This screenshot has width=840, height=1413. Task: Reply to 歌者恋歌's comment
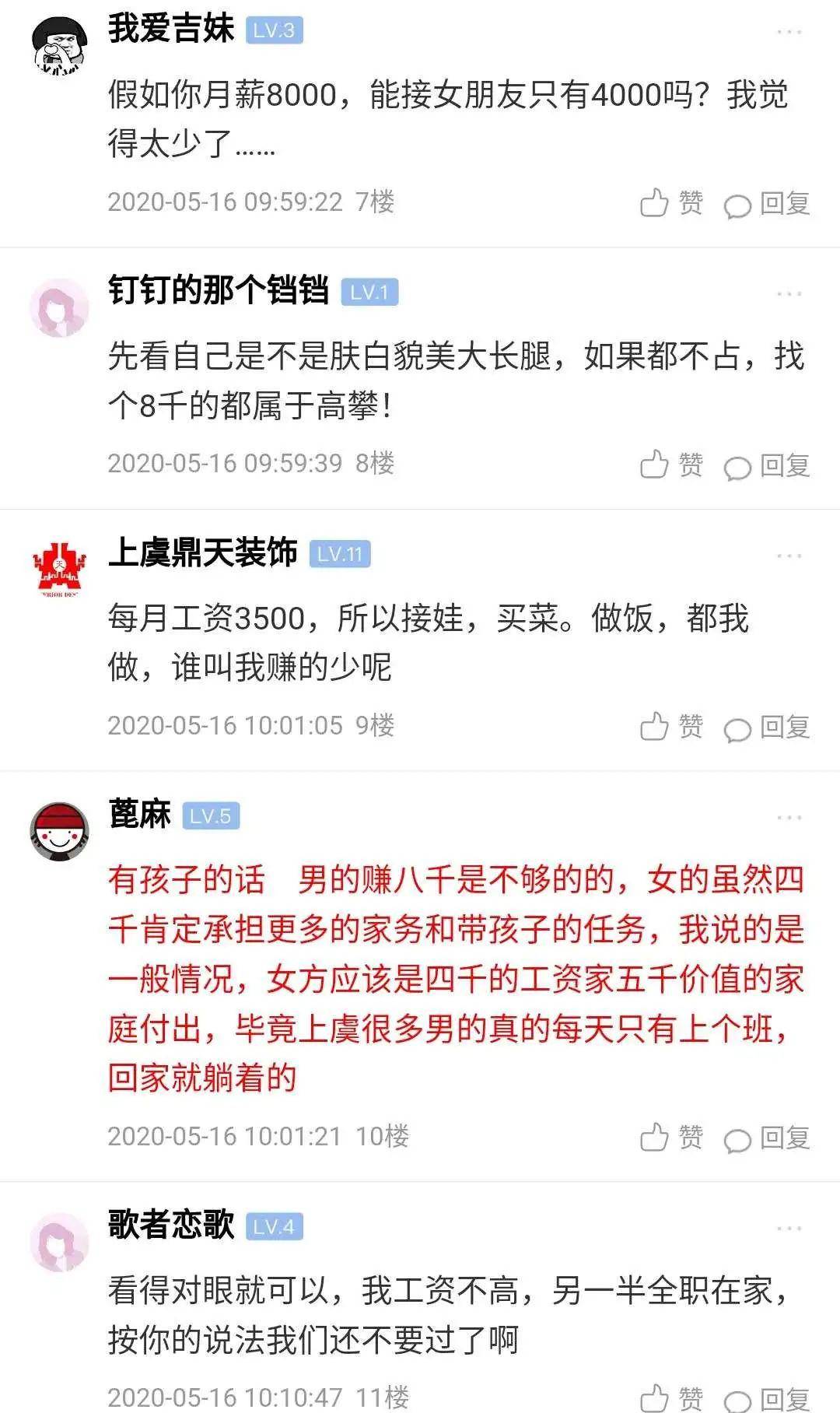pos(767,1399)
